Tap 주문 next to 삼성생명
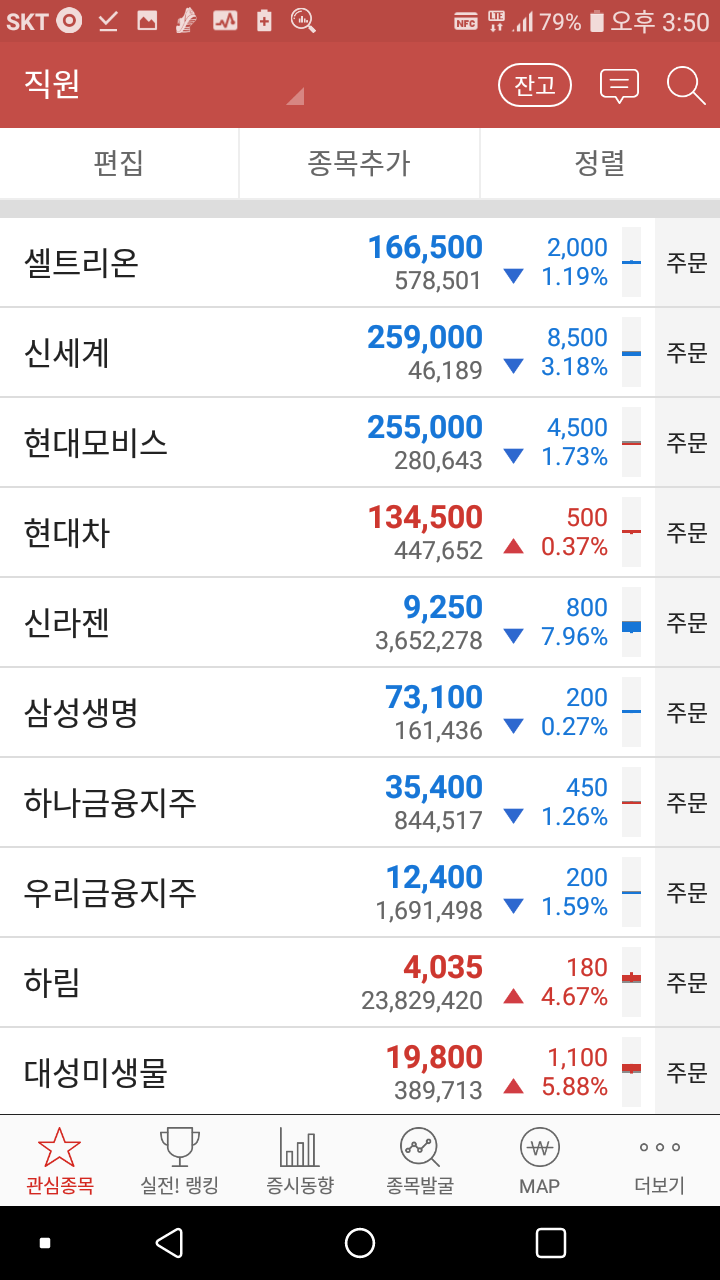This screenshot has height=1280, width=720. pos(687,713)
